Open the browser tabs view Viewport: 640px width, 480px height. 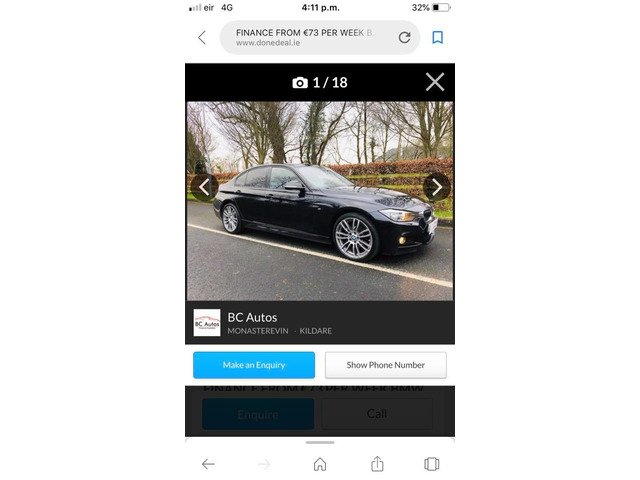(432, 464)
